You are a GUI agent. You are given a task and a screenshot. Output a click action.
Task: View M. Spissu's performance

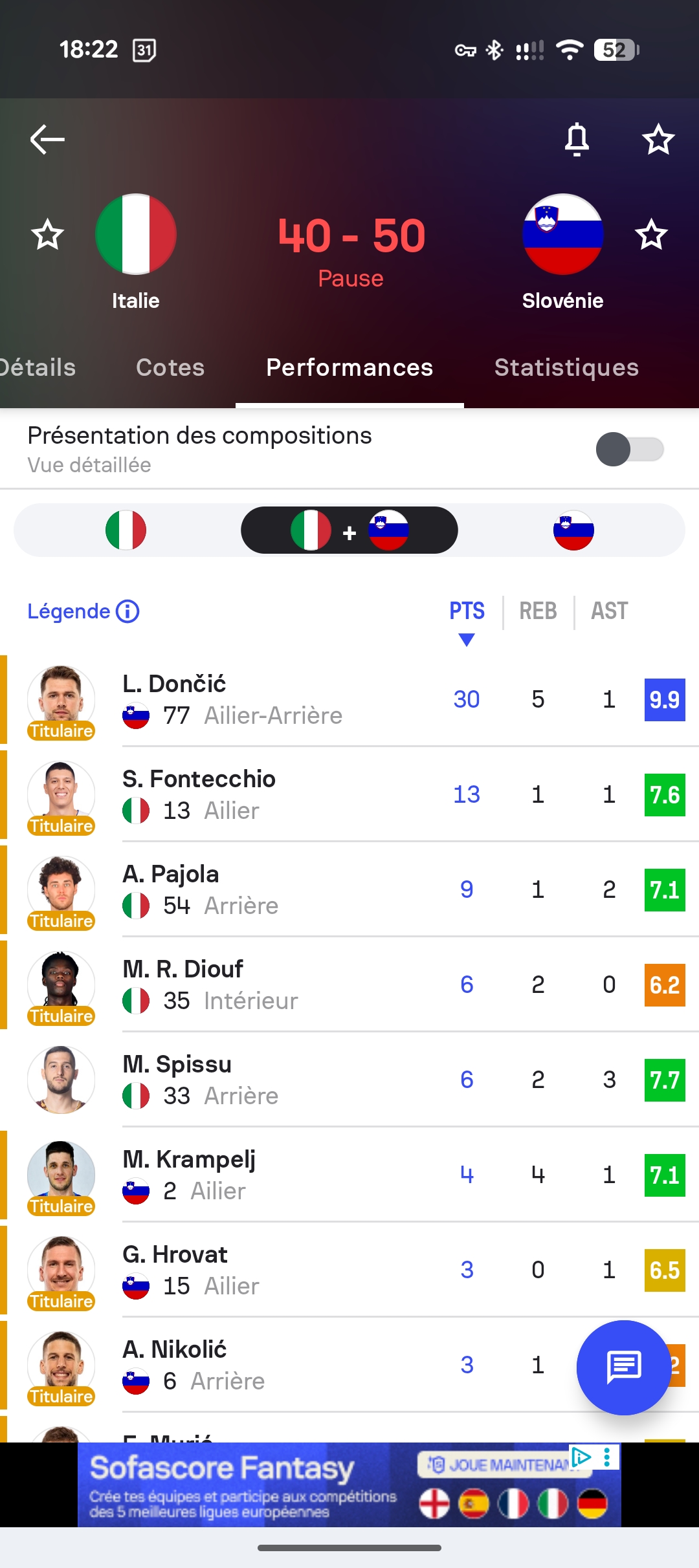259,1080
